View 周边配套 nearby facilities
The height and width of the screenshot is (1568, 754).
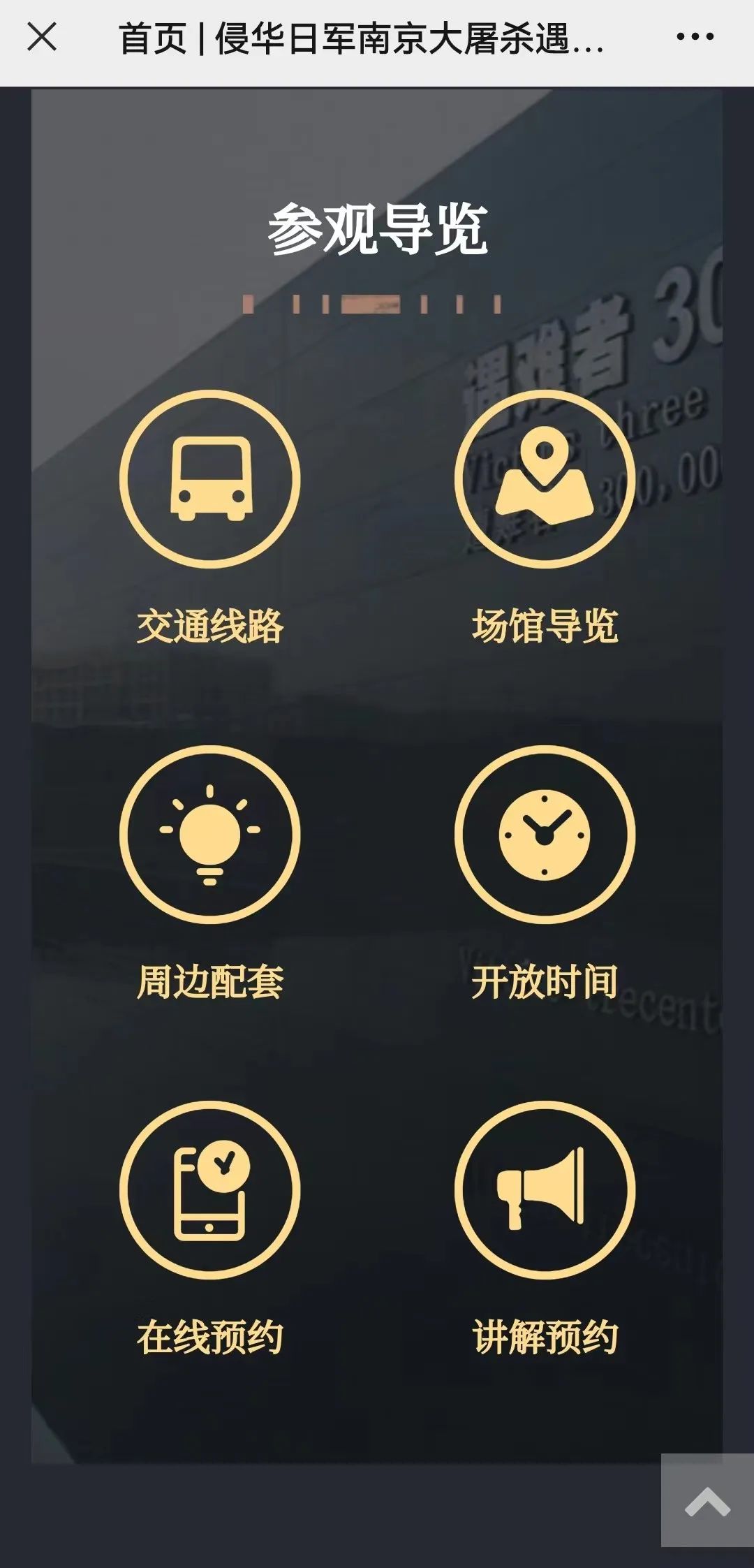[x=209, y=834]
